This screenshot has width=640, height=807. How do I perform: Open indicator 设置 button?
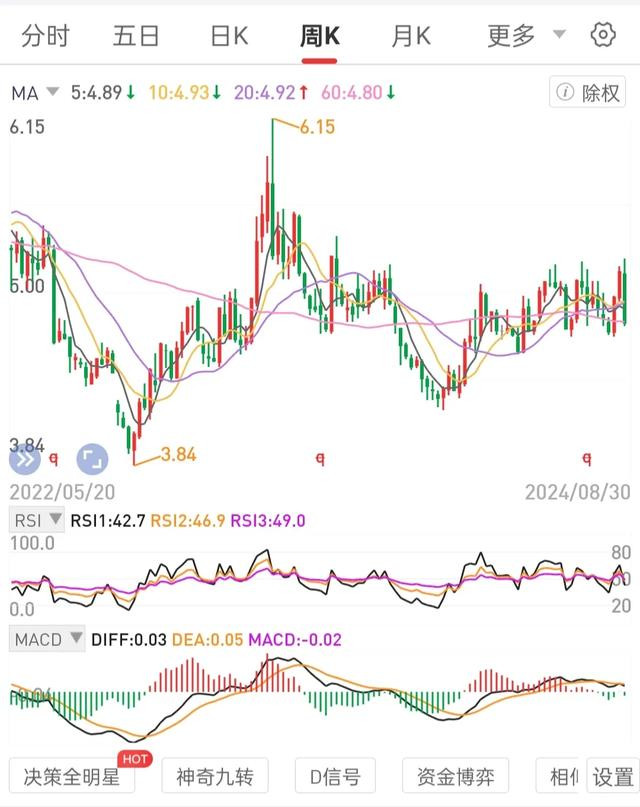click(612, 776)
